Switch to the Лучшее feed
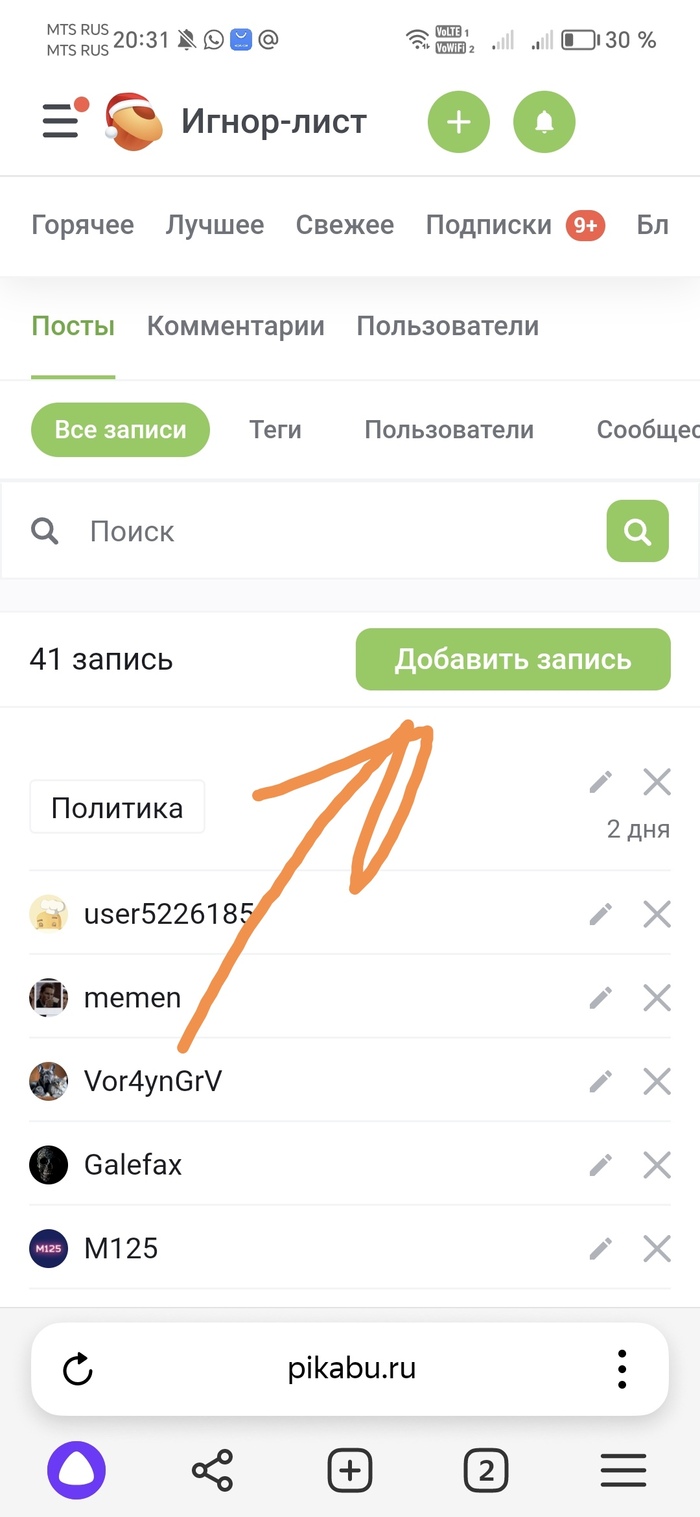 [215, 225]
